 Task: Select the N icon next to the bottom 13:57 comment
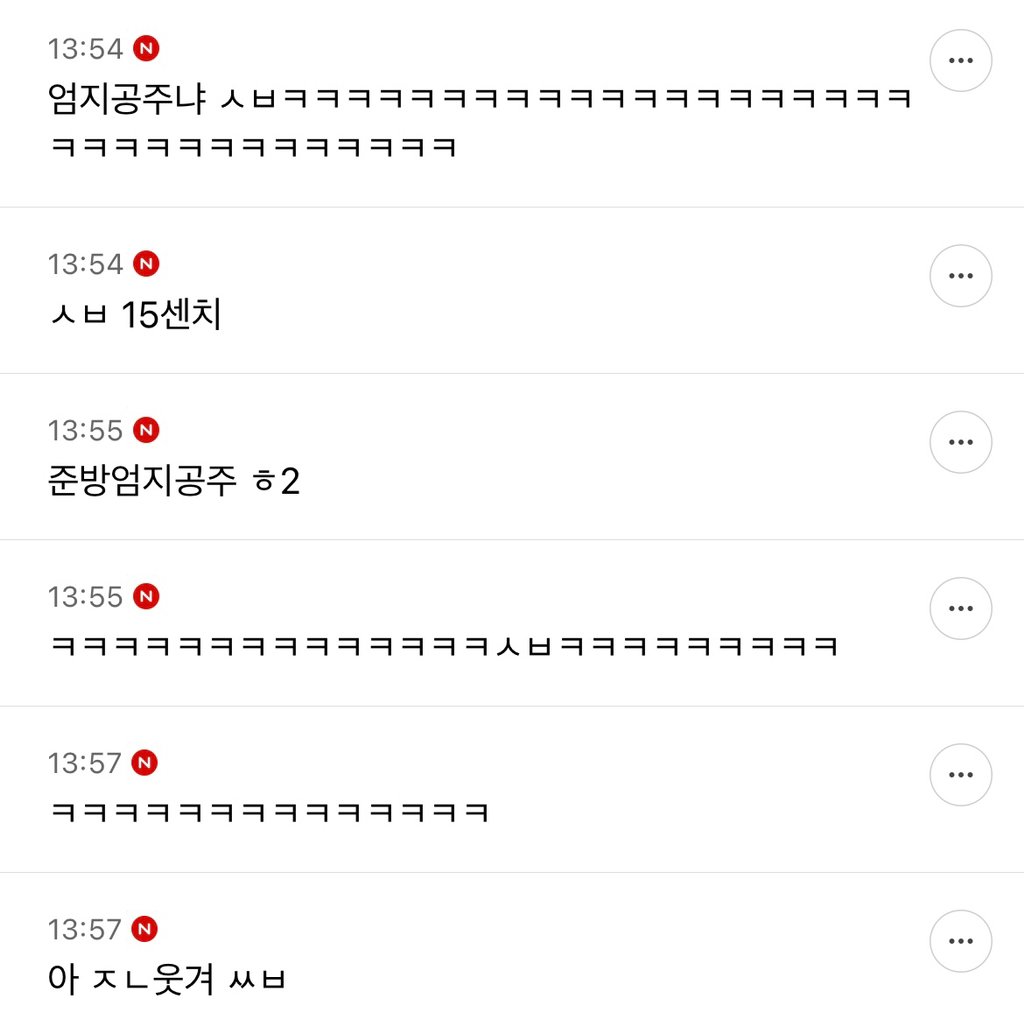[x=147, y=930]
